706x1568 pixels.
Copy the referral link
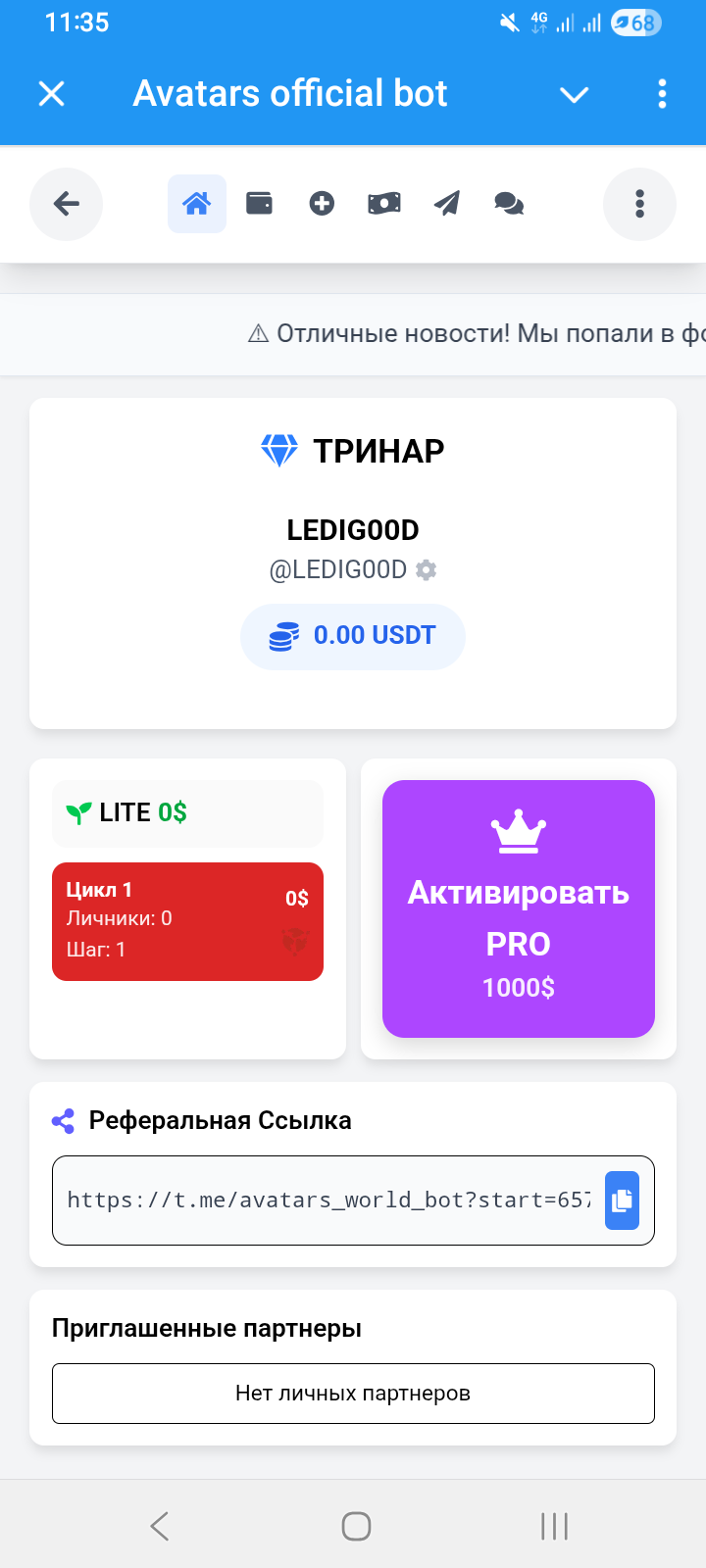[622, 1200]
